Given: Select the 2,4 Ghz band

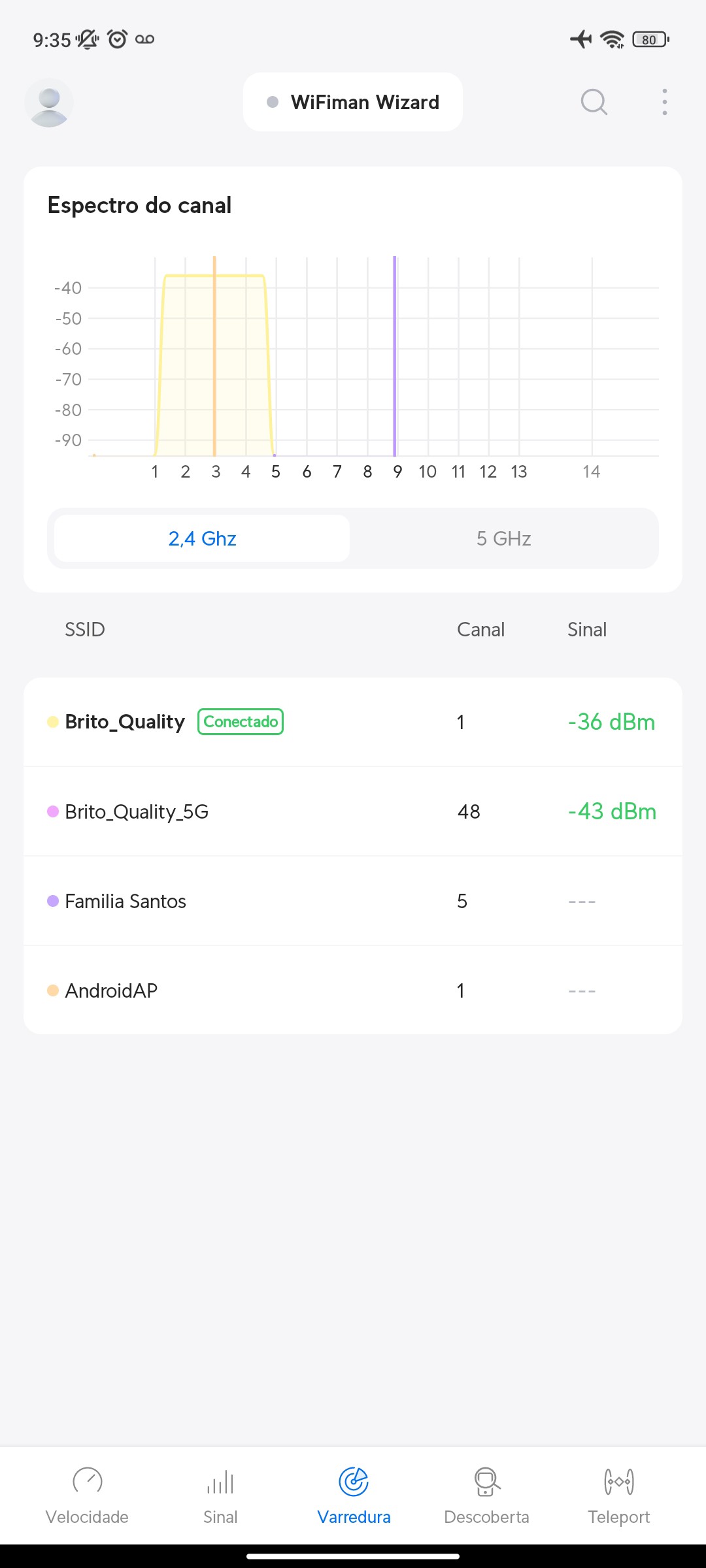Looking at the screenshot, I should tap(202, 538).
